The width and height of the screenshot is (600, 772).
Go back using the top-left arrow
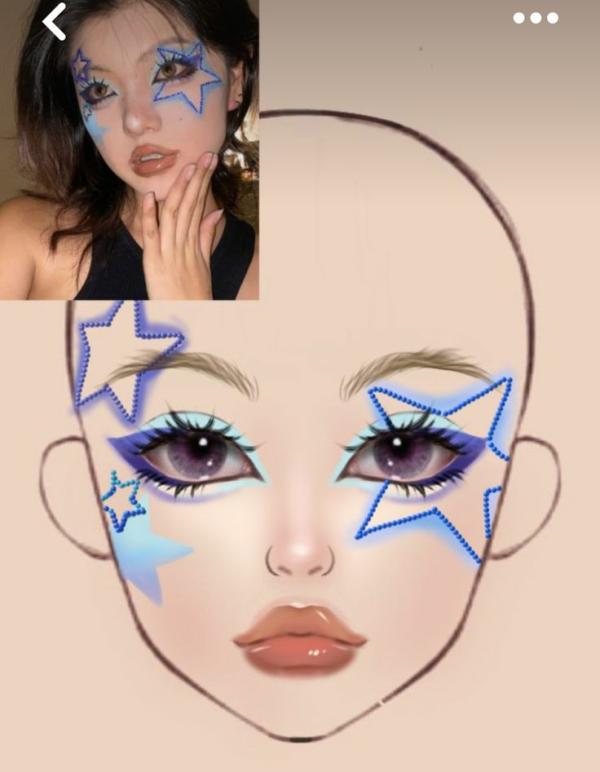(54, 21)
